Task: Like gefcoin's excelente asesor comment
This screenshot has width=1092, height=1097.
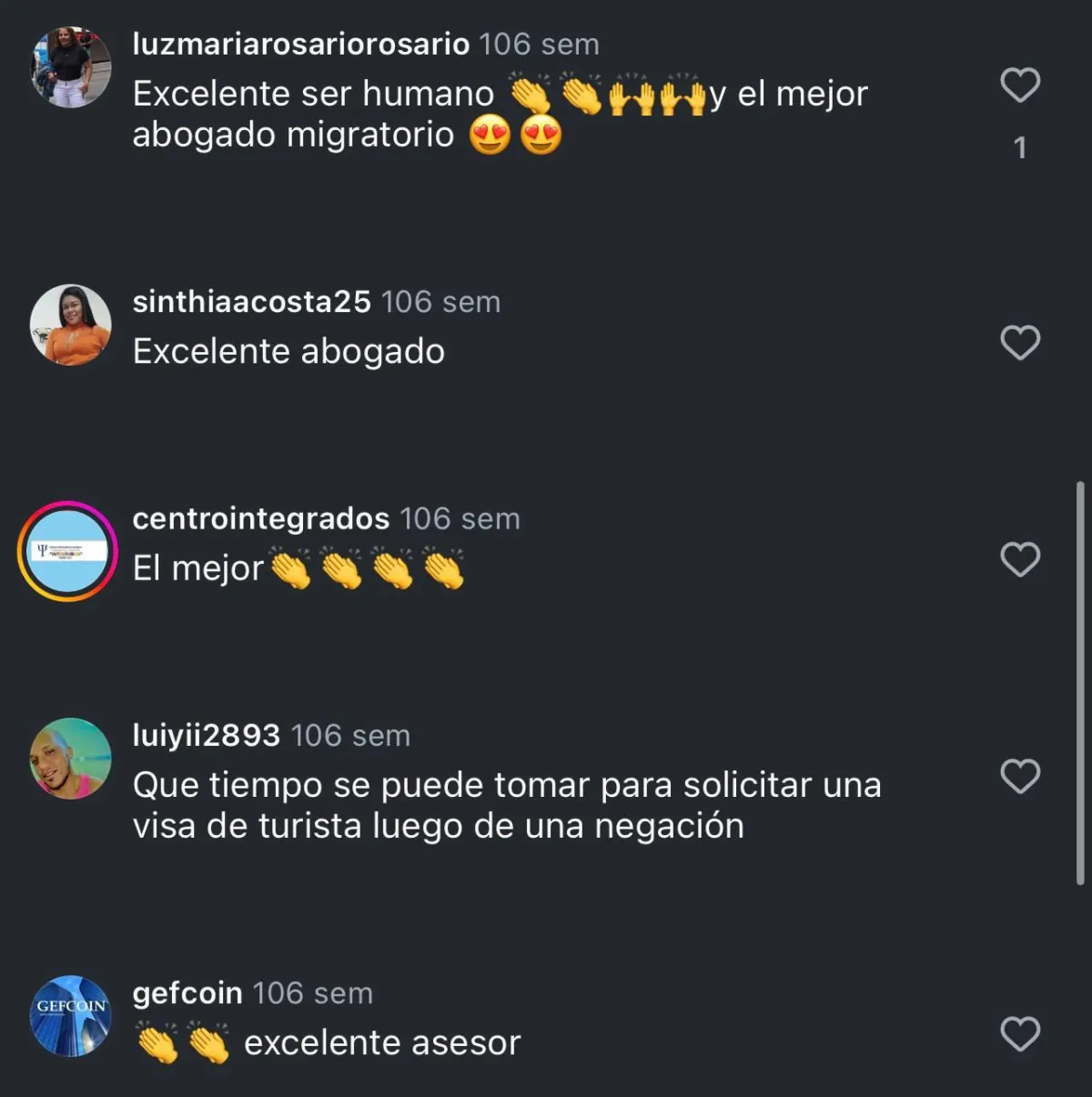Action: point(1019,1034)
